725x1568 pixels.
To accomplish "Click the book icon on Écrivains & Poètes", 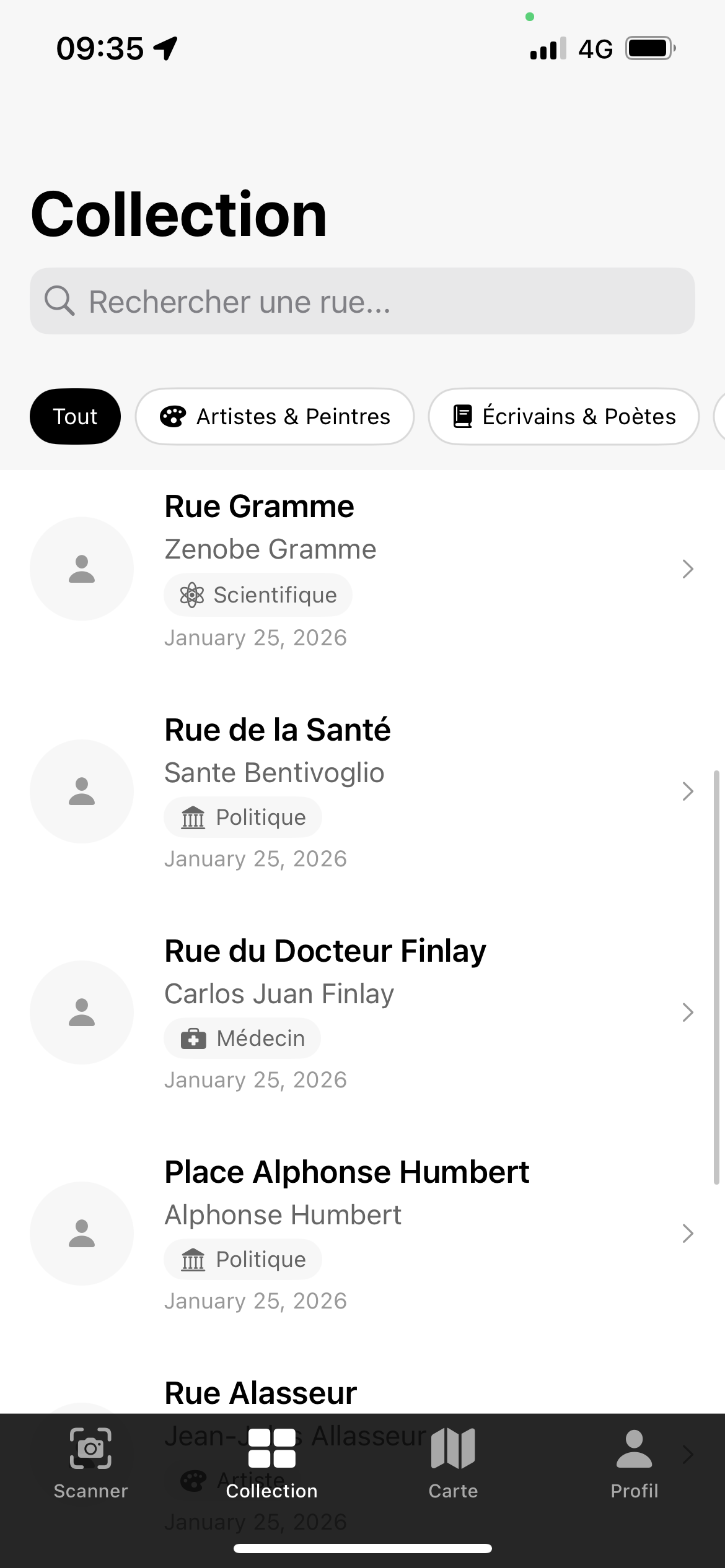I will pyautogui.click(x=462, y=416).
